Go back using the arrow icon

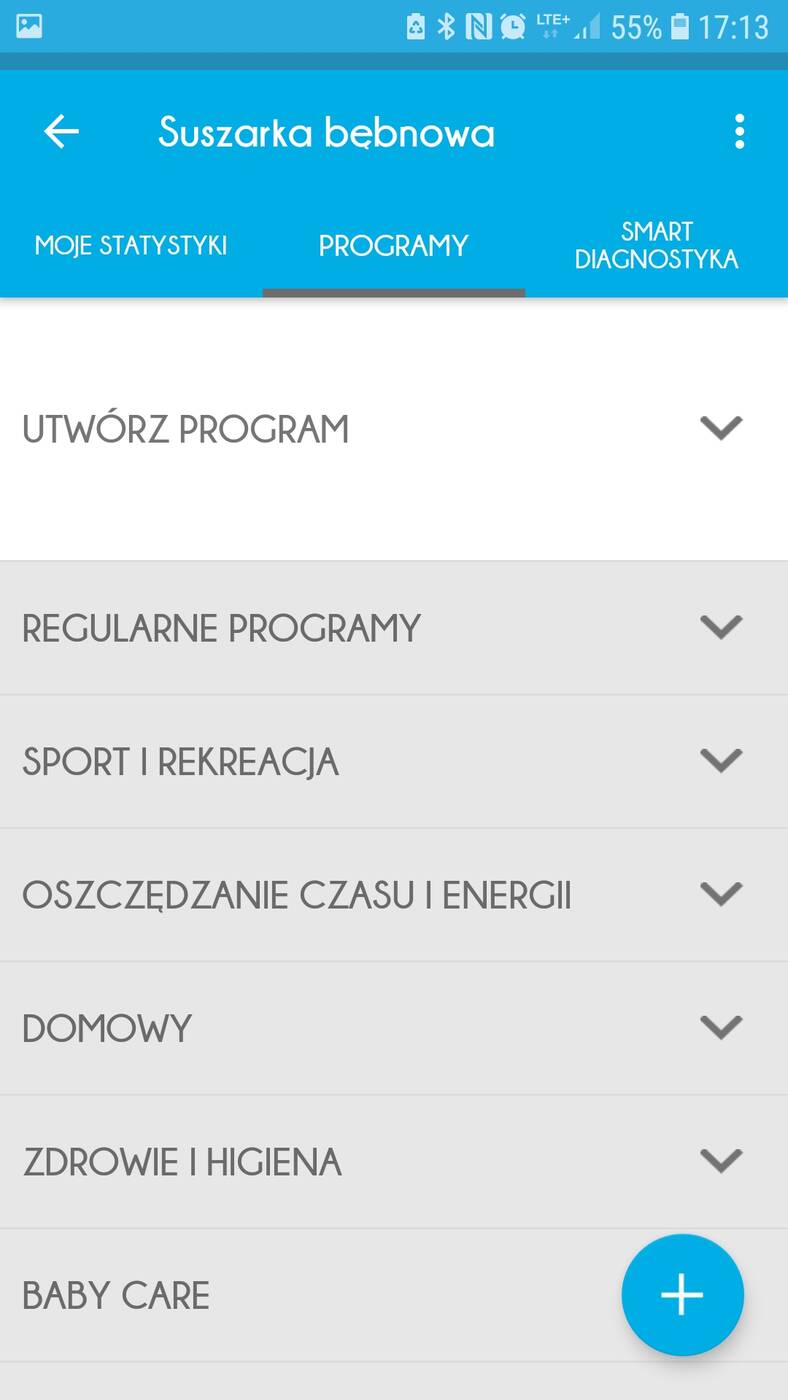tap(61, 132)
